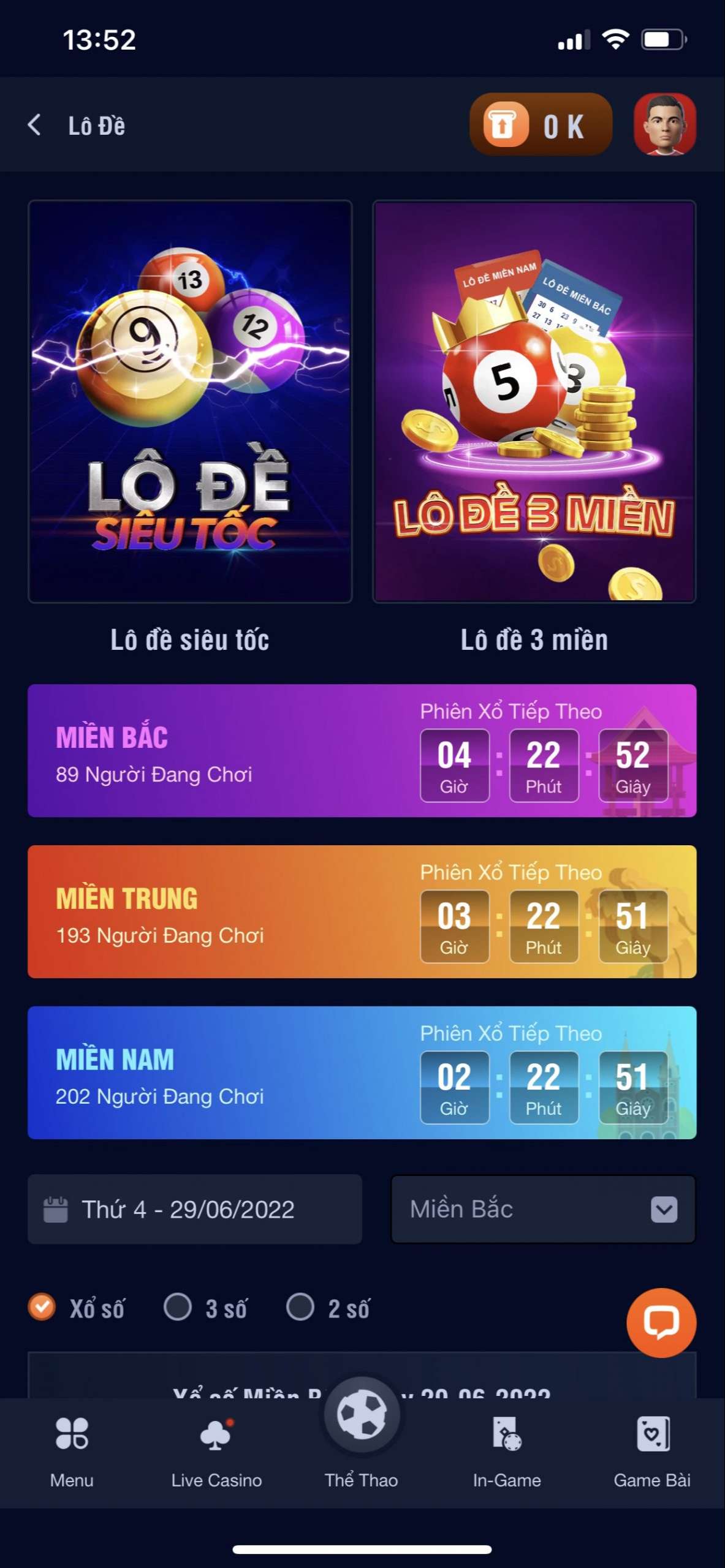
Task: Tap the back arrow next to Lô Đề
Action: pyautogui.click(x=35, y=126)
